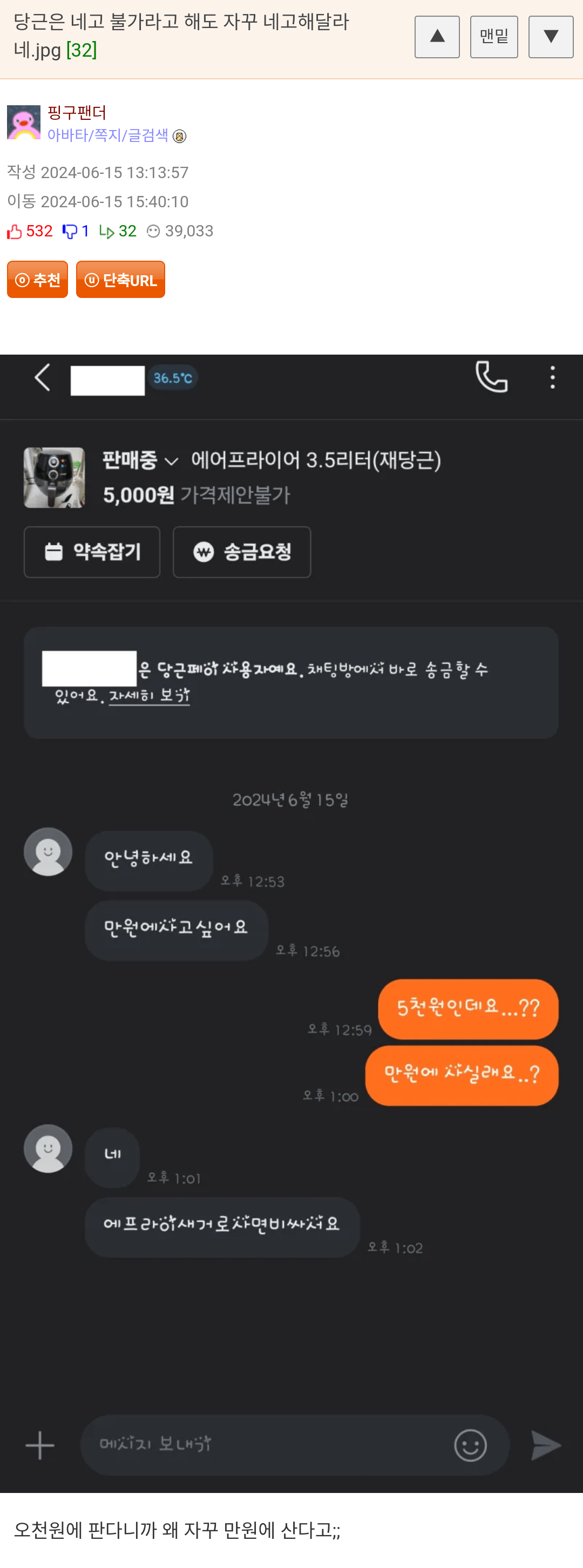583x1568 pixels.
Task: Open author 핑구팬더's profile name
Action: pos(77,113)
